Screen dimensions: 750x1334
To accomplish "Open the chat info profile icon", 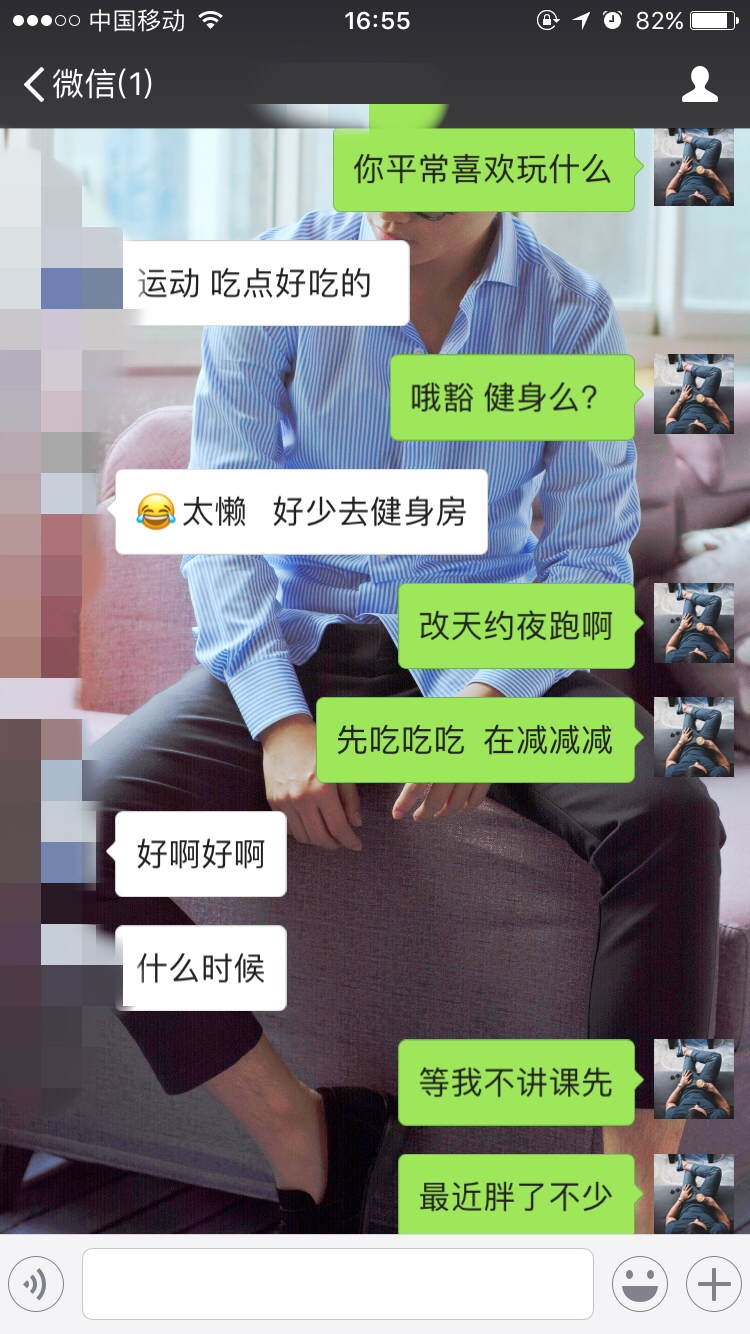I will (x=699, y=85).
